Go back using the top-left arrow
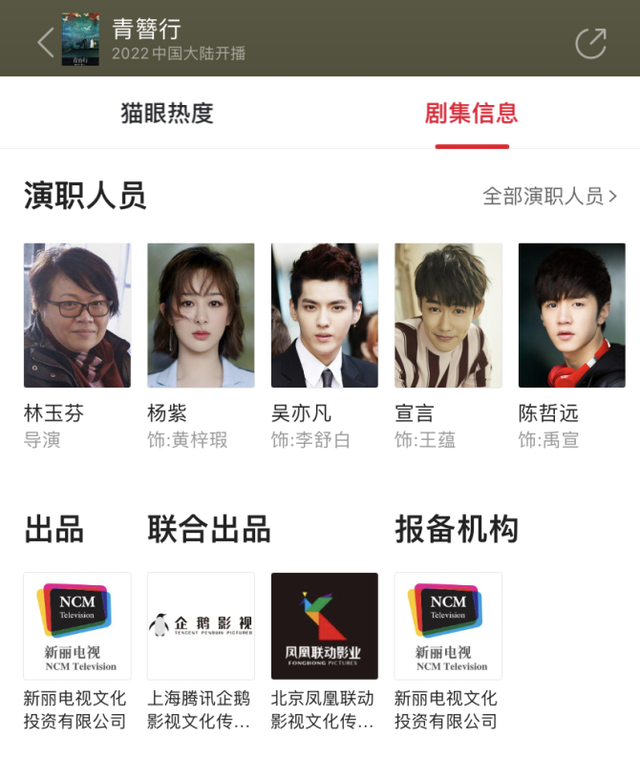640x779 pixels. (45, 42)
